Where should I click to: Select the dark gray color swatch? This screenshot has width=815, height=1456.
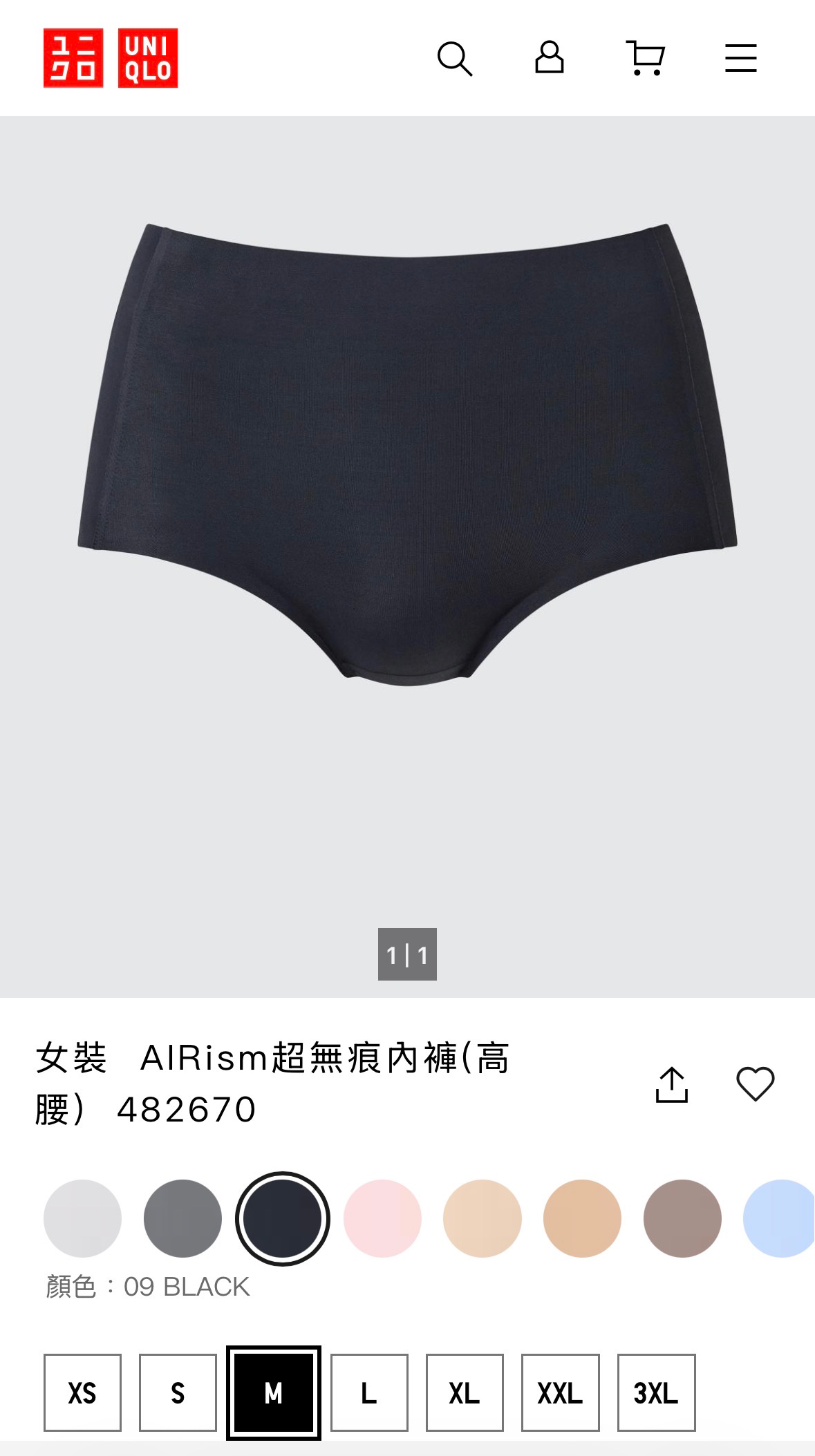(182, 1218)
